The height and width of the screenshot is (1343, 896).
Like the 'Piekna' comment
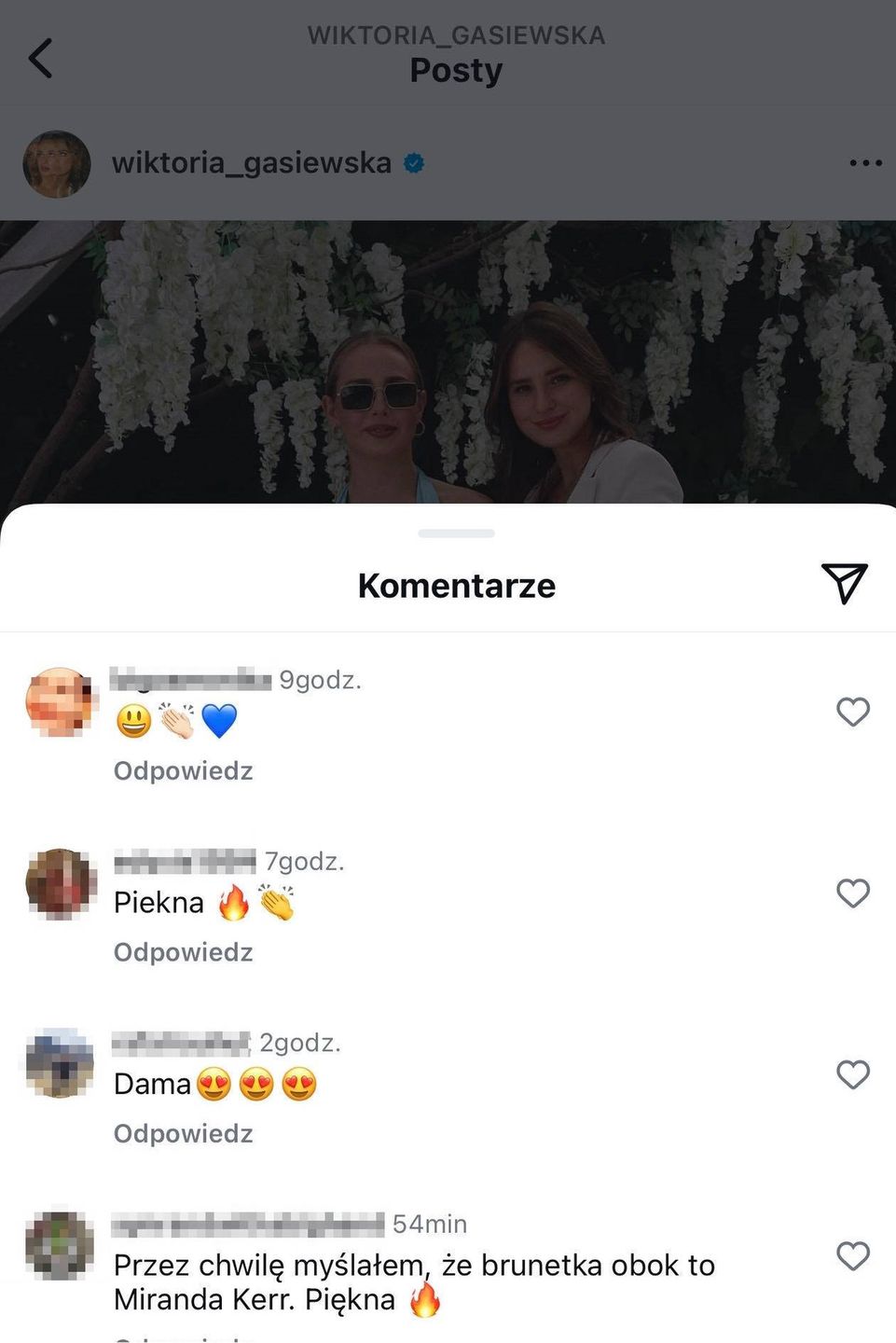pos(852,893)
